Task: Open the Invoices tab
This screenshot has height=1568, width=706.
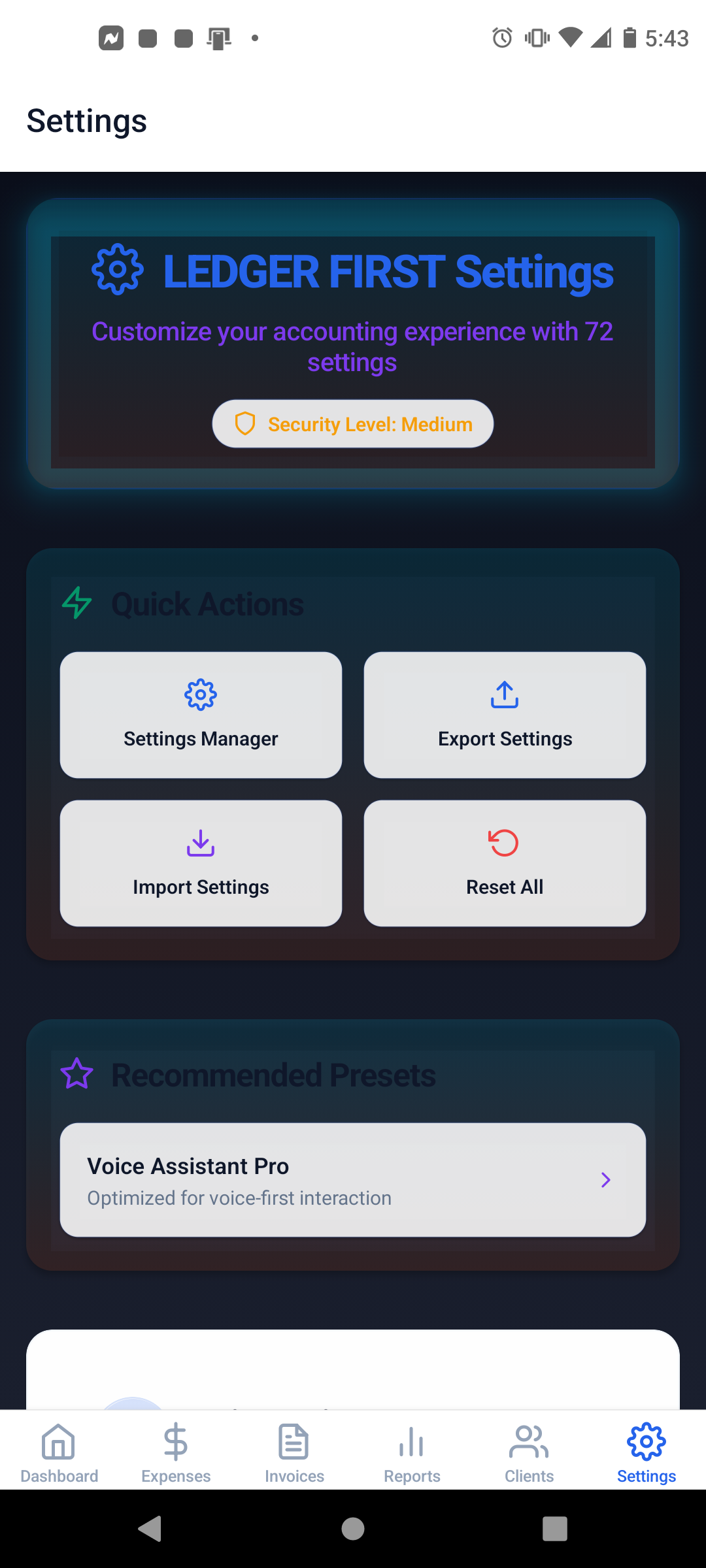Action: click(294, 1453)
